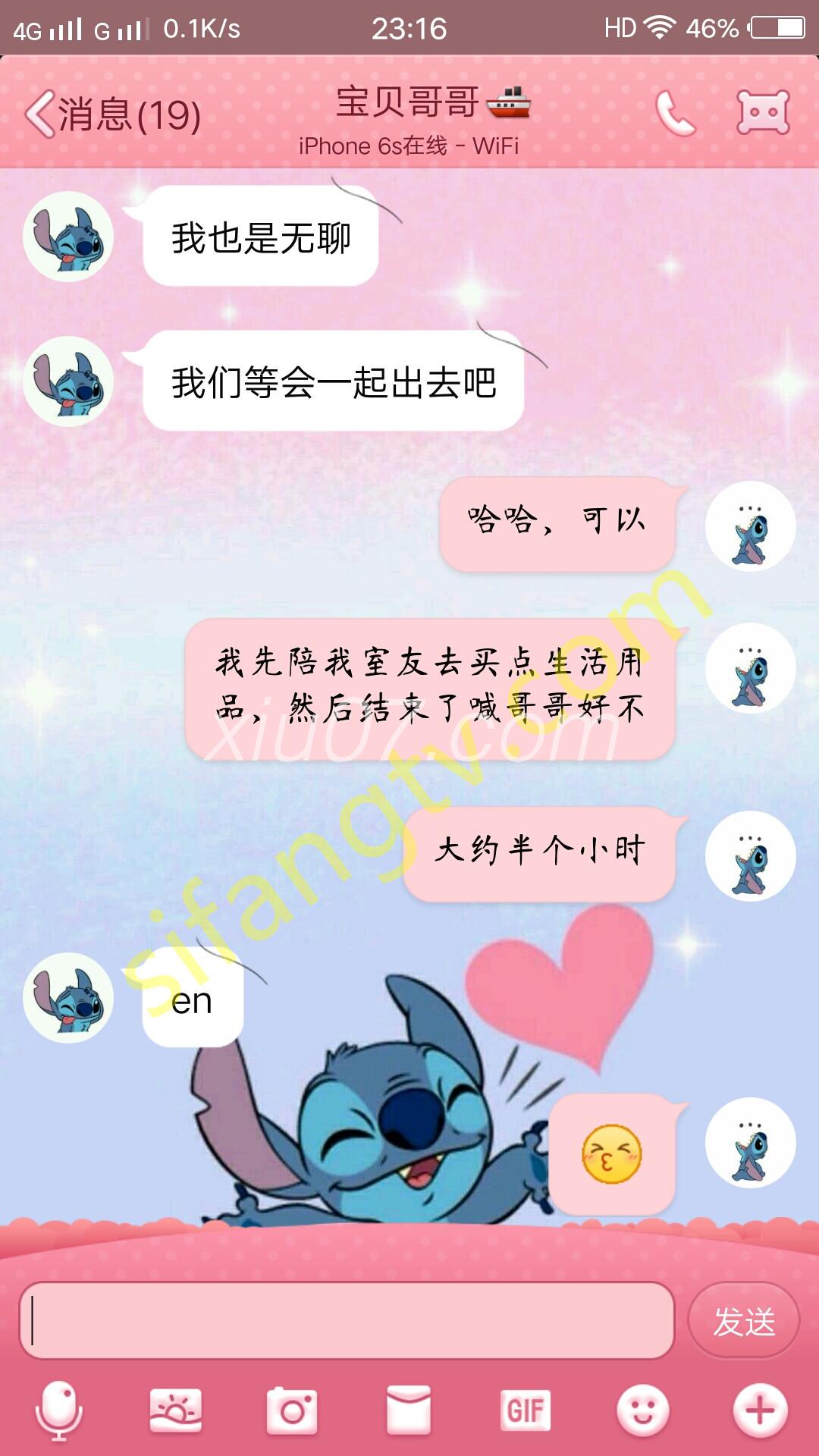Open the red envelope option
This screenshot has width=819, height=1456.
409,1410
